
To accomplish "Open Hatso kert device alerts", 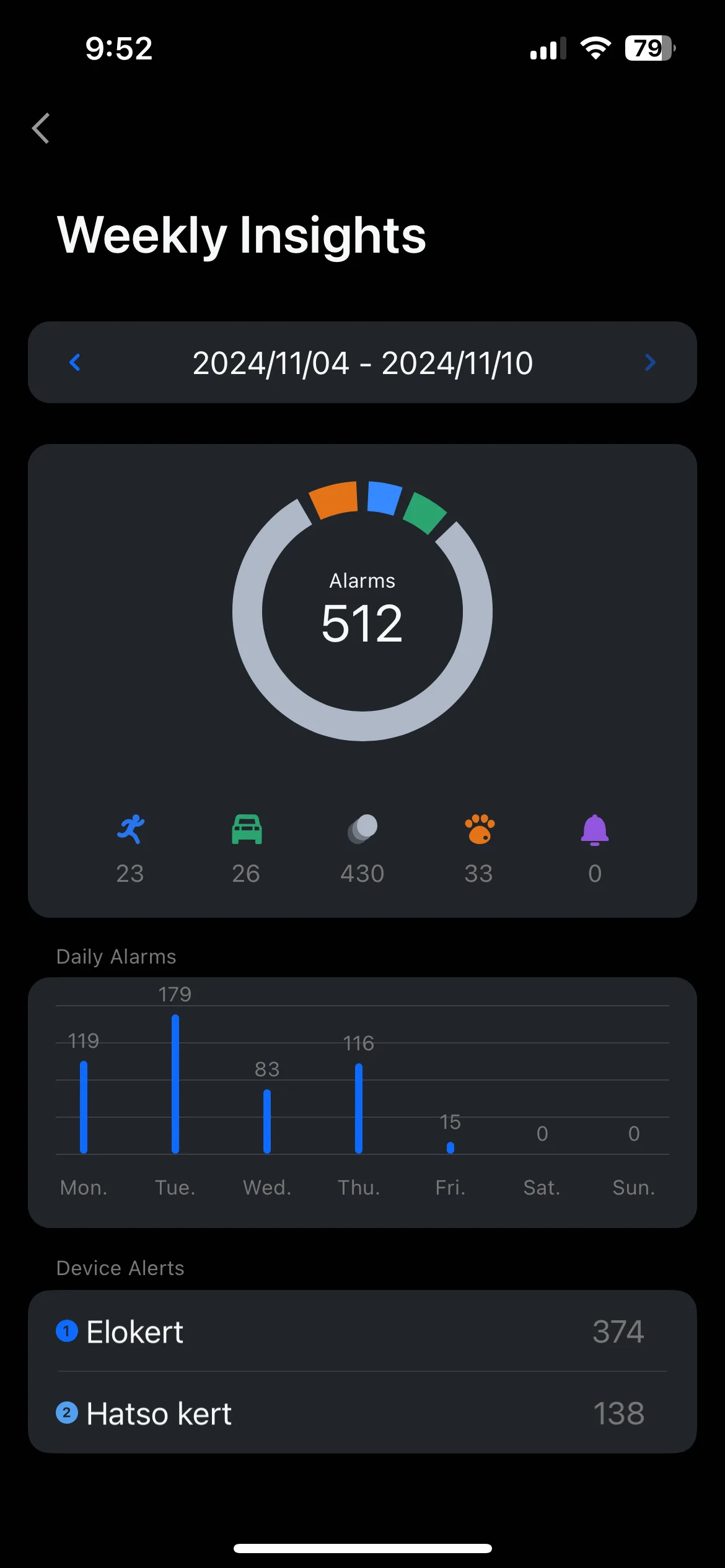I will coord(362,1413).
